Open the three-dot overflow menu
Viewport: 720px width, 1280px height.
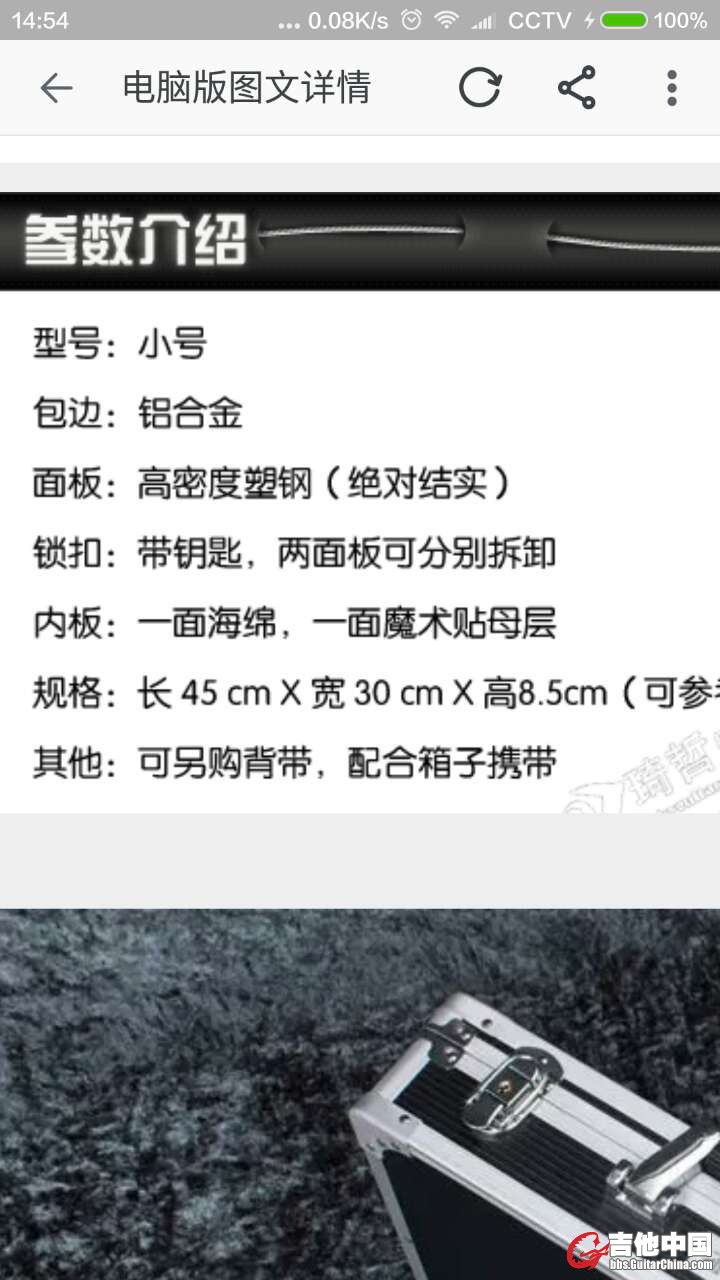pos(672,88)
